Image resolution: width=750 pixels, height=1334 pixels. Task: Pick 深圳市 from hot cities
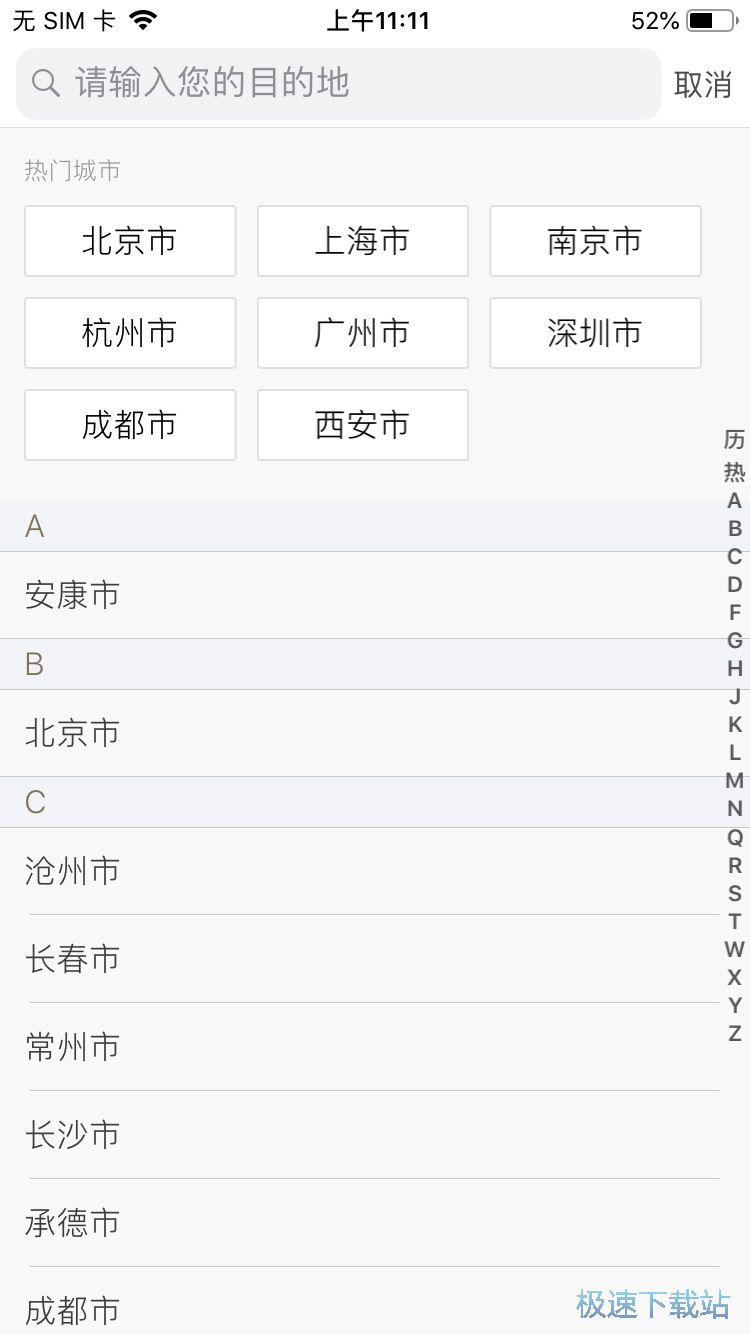[595, 333]
